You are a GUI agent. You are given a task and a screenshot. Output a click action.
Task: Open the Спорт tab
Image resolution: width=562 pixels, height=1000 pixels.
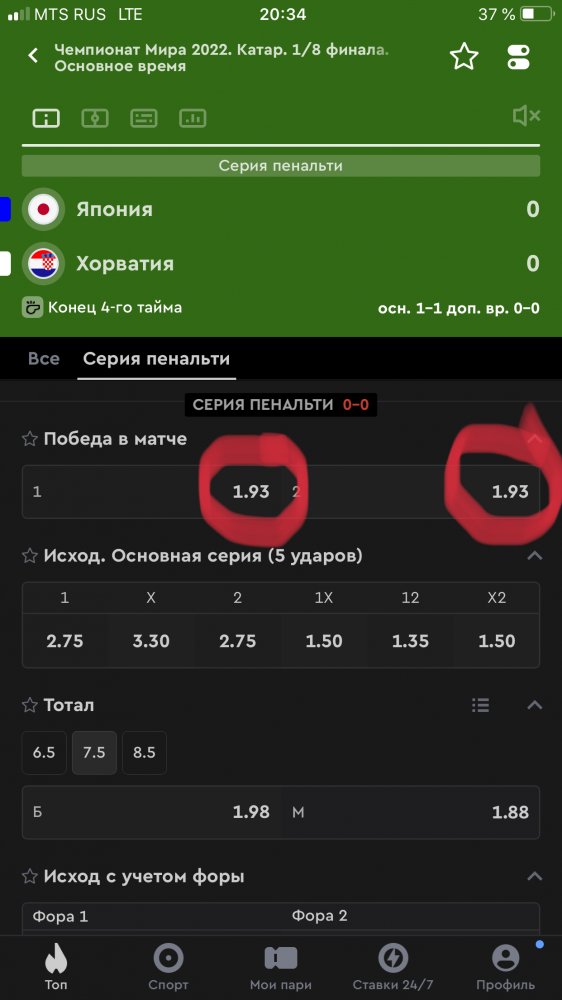[168, 966]
